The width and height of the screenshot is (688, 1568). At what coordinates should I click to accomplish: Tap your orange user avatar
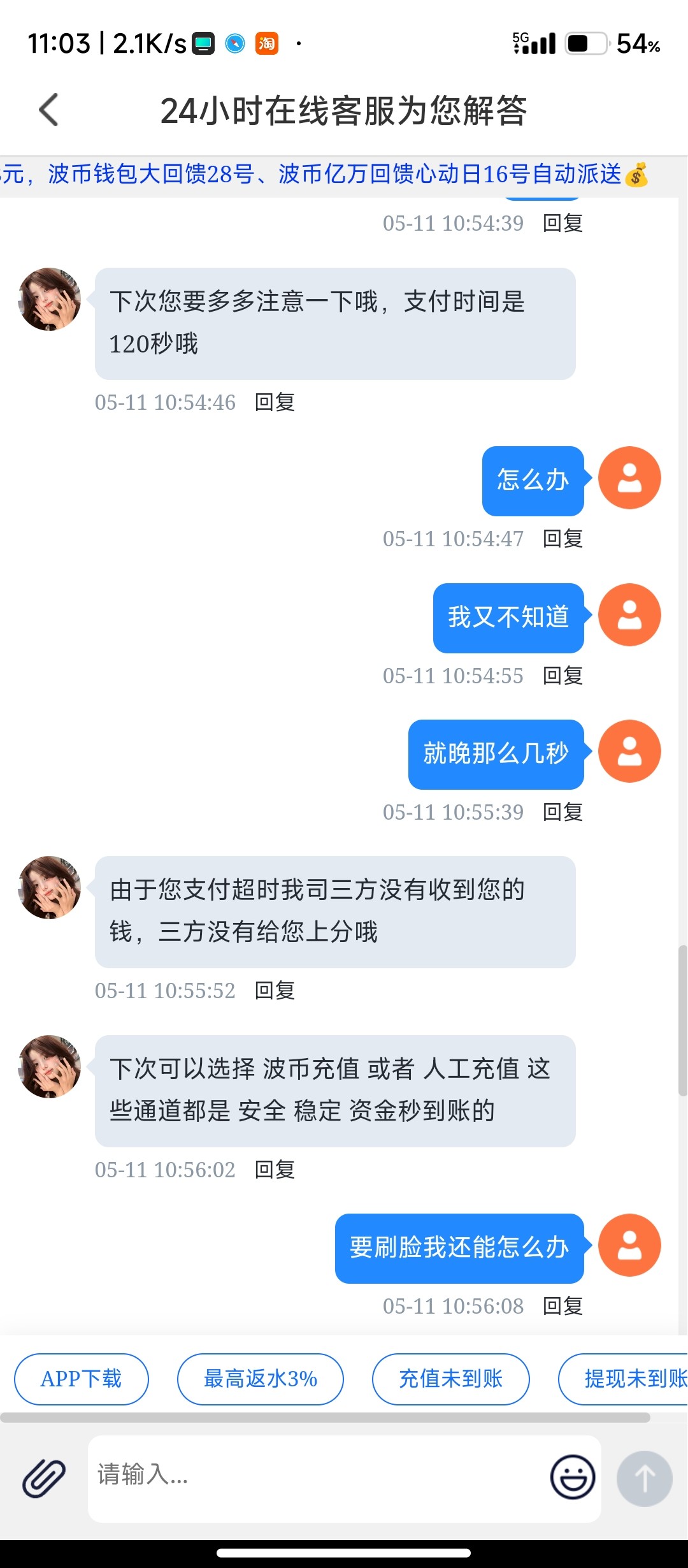(629, 478)
